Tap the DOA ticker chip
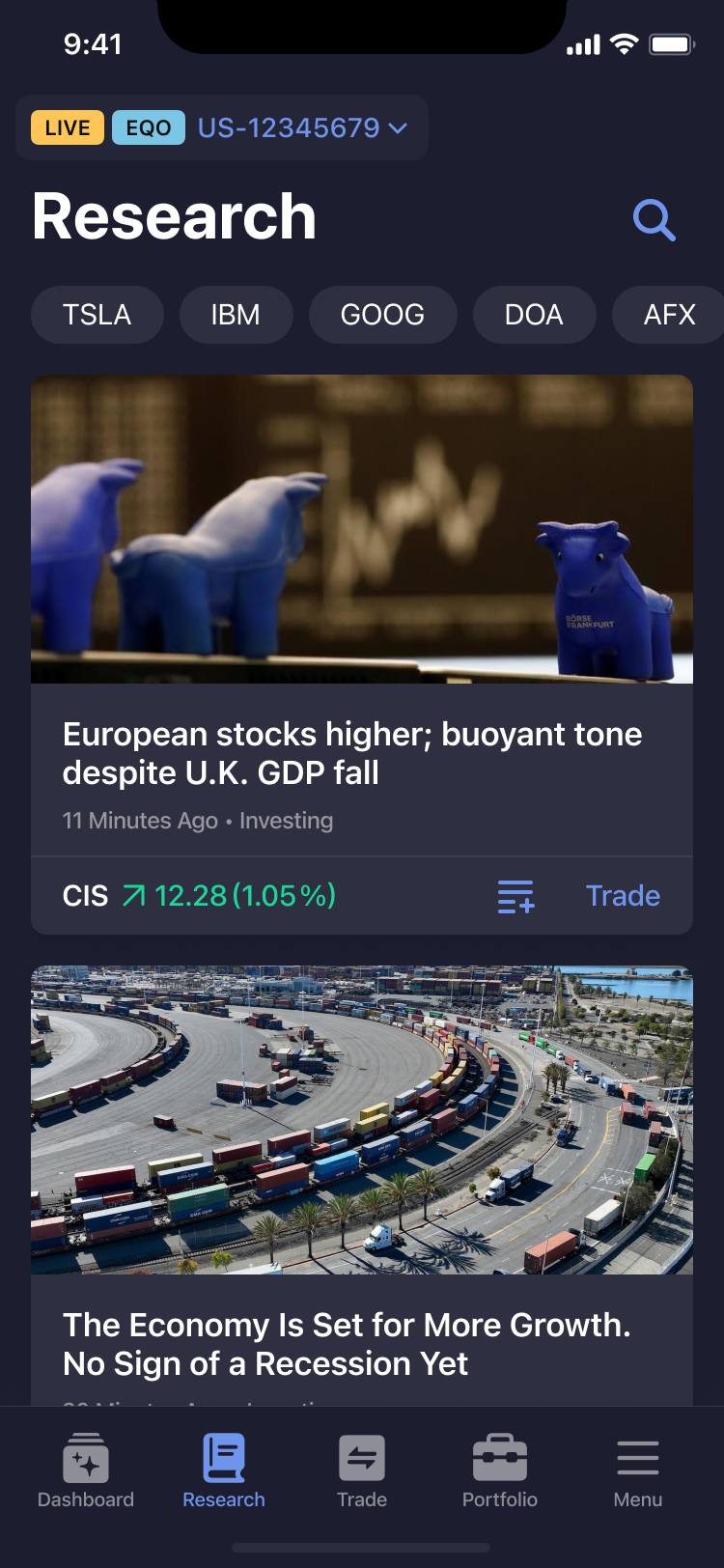Viewport: 724px width, 1568px height. coord(534,315)
